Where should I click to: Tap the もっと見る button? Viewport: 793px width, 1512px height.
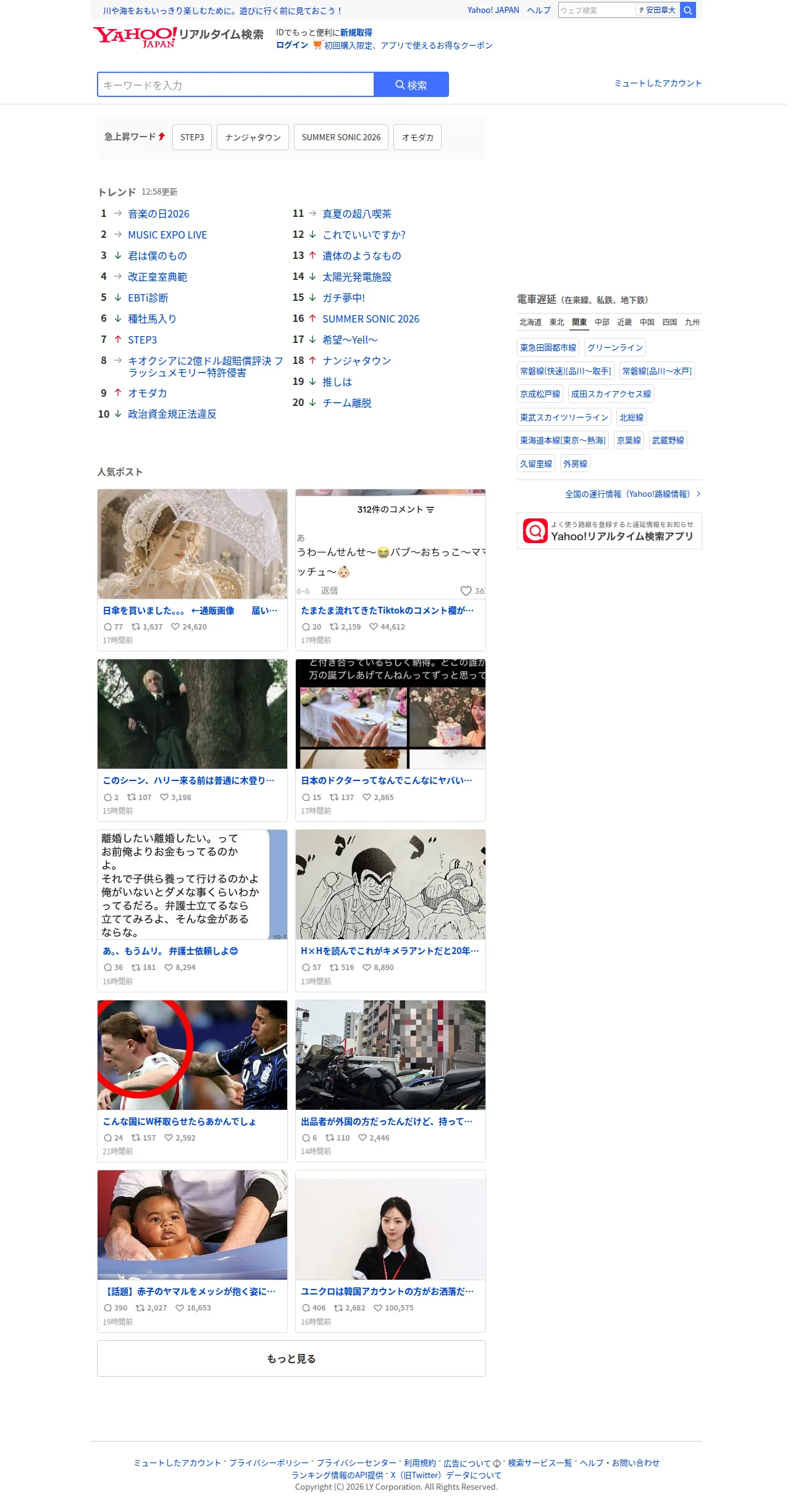[292, 1359]
